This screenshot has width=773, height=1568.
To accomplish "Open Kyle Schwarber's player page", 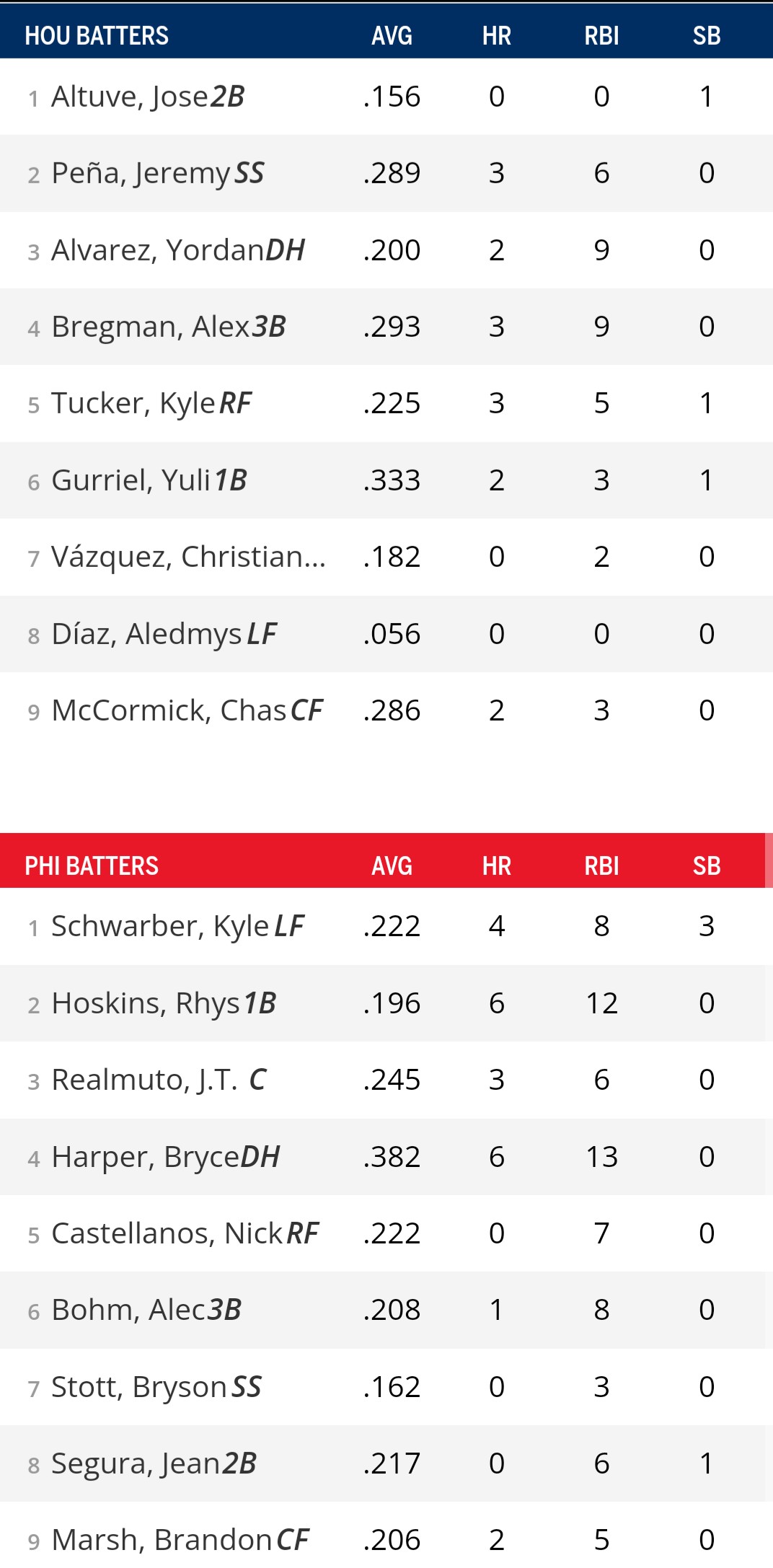I will 159,926.
